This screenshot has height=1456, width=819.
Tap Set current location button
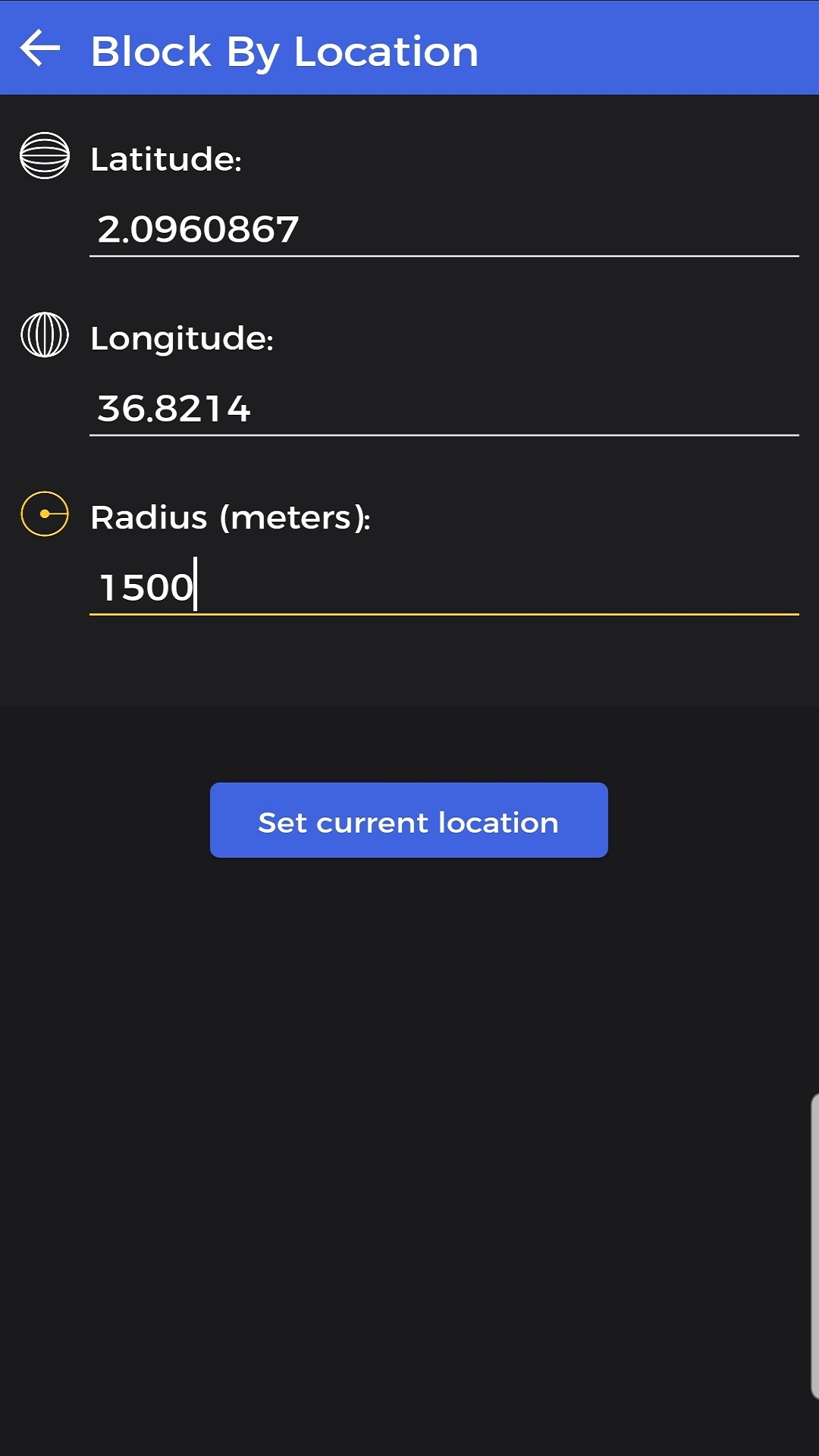pyautogui.click(x=409, y=821)
